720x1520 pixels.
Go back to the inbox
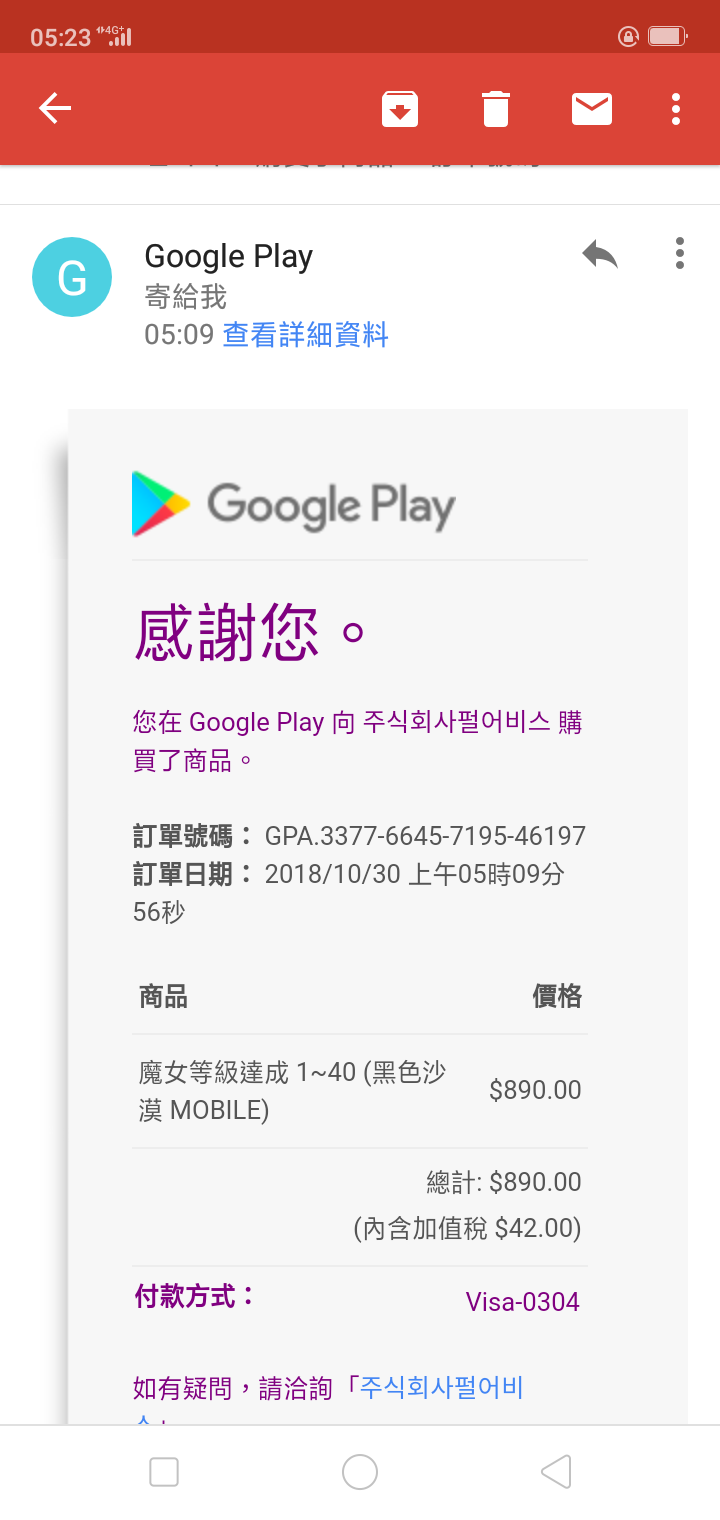tap(55, 108)
